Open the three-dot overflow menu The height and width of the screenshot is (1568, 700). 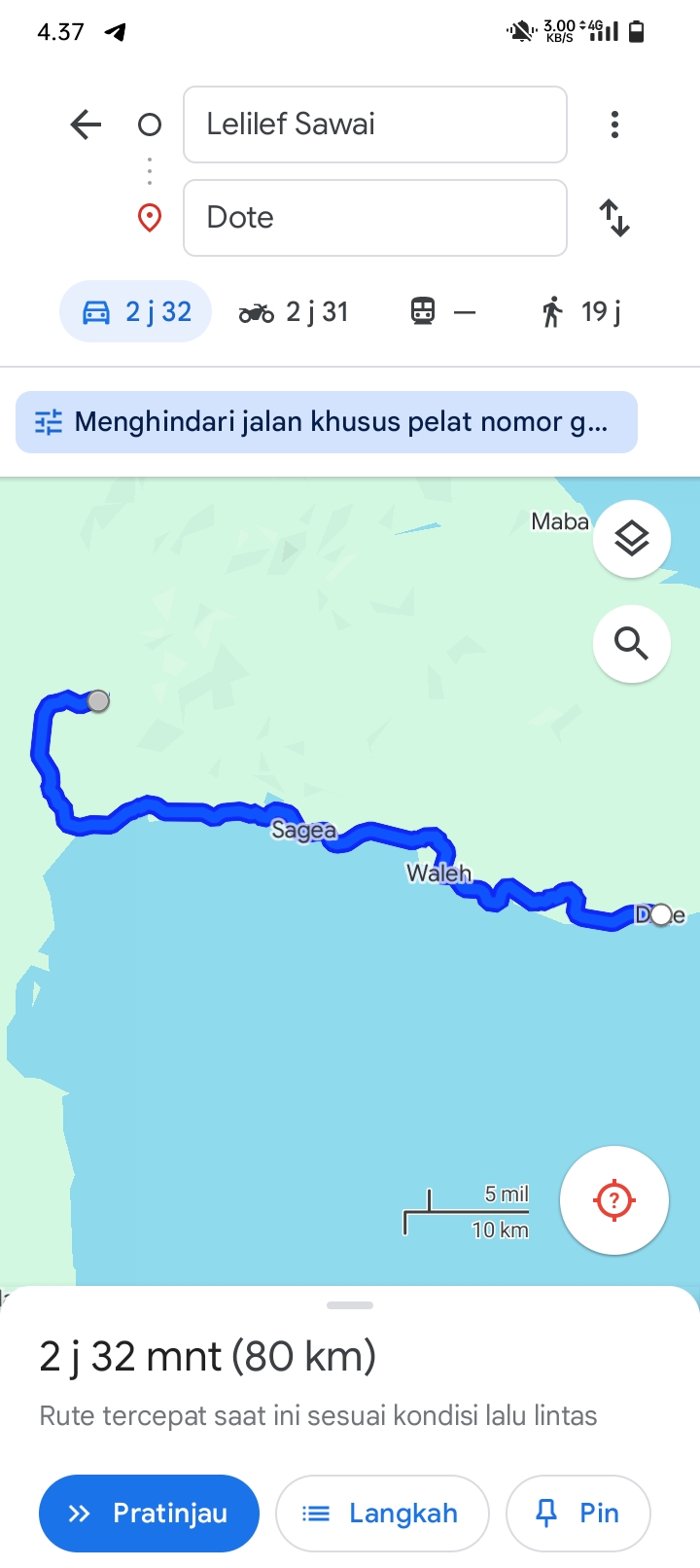tap(614, 125)
